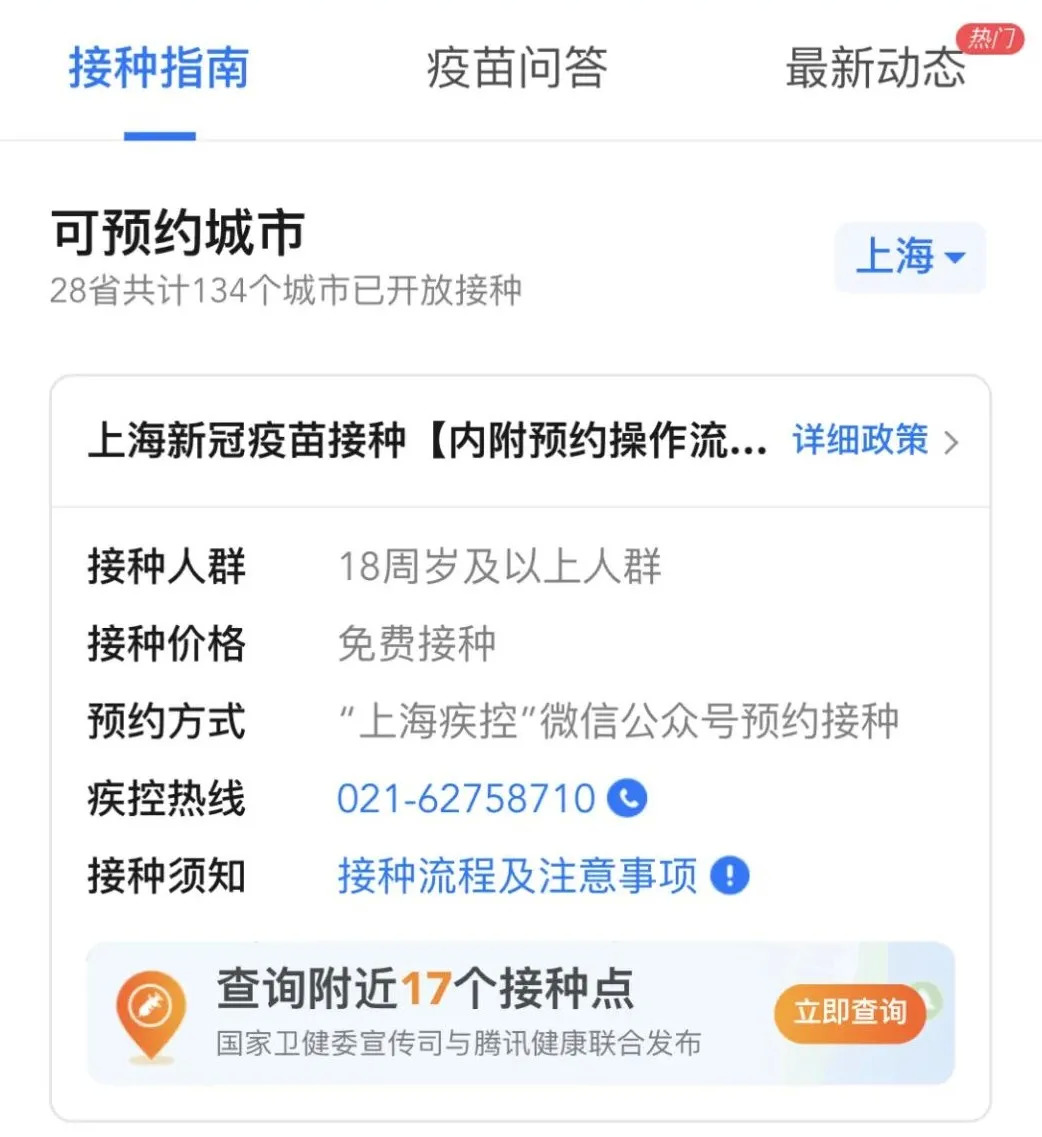The height and width of the screenshot is (1137, 1042).
Task: Switch to the 疫苗问答 tab
Action: point(516,67)
